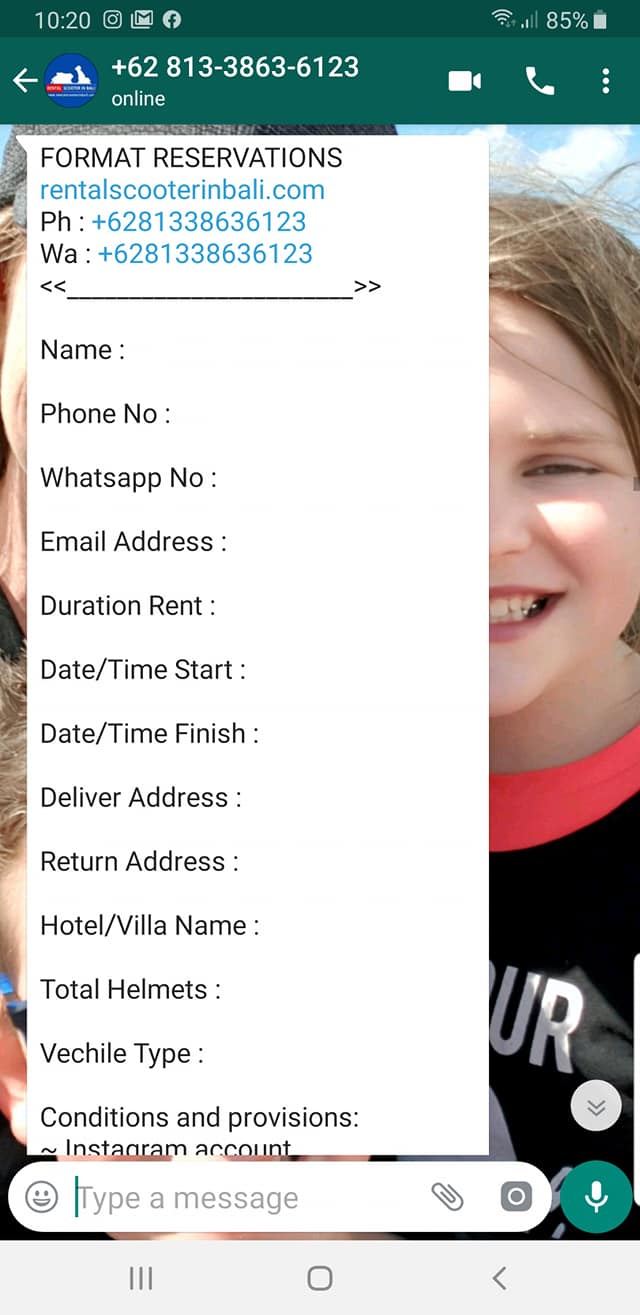This screenshot has height=1315, width=640.
Task: Start a voice call
Action: tap(540, 81)
